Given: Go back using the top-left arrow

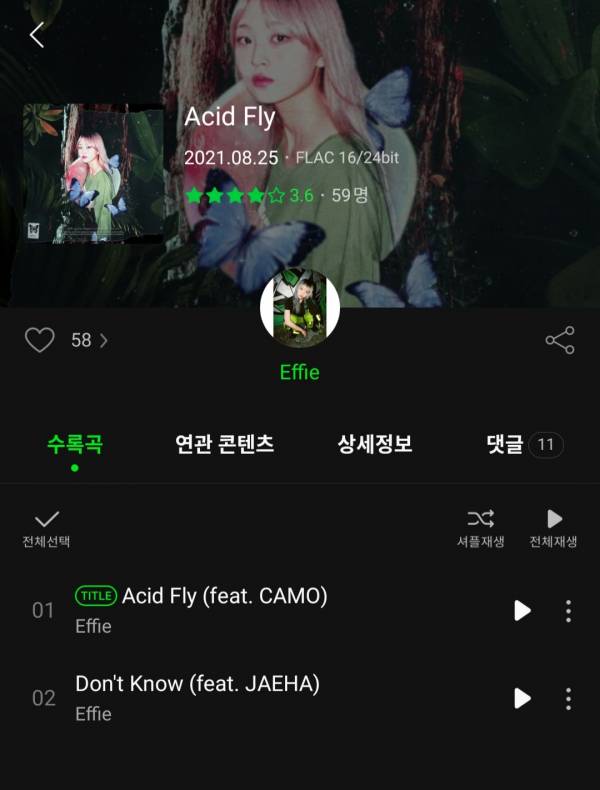Looking at the screenshot, I should click(x=37, y=35).
